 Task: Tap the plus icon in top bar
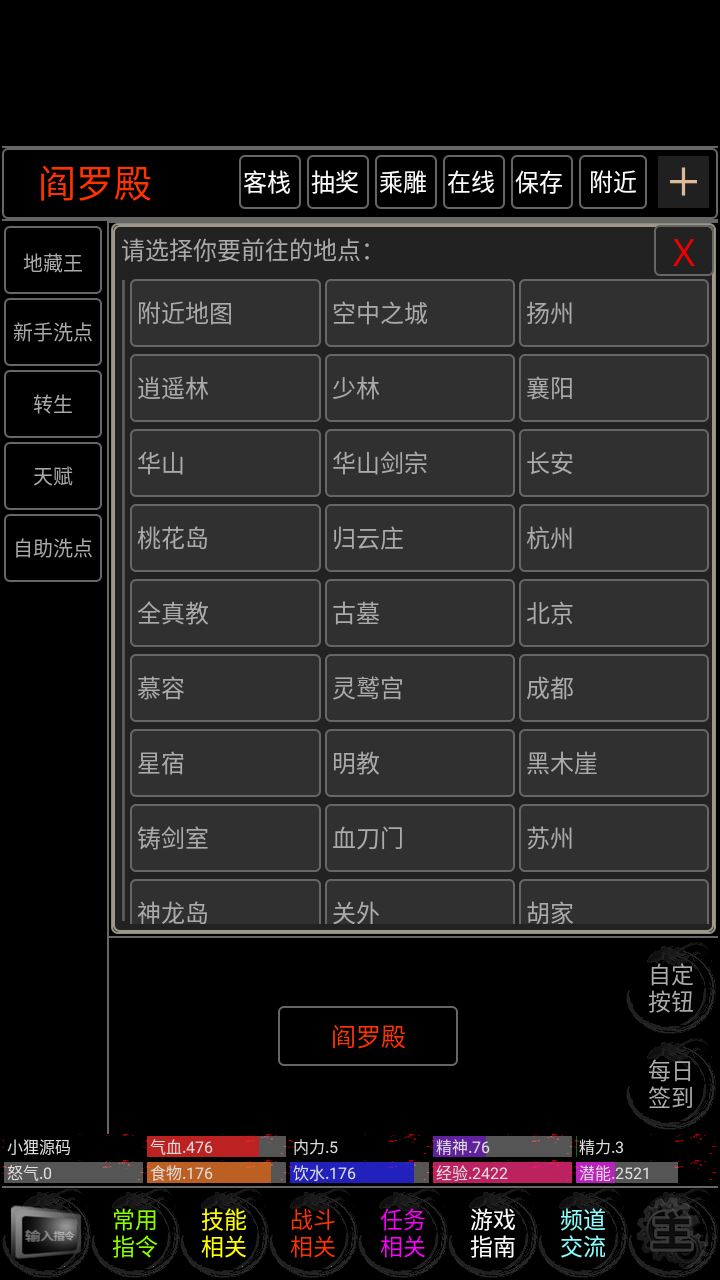(x=683, y=182)
